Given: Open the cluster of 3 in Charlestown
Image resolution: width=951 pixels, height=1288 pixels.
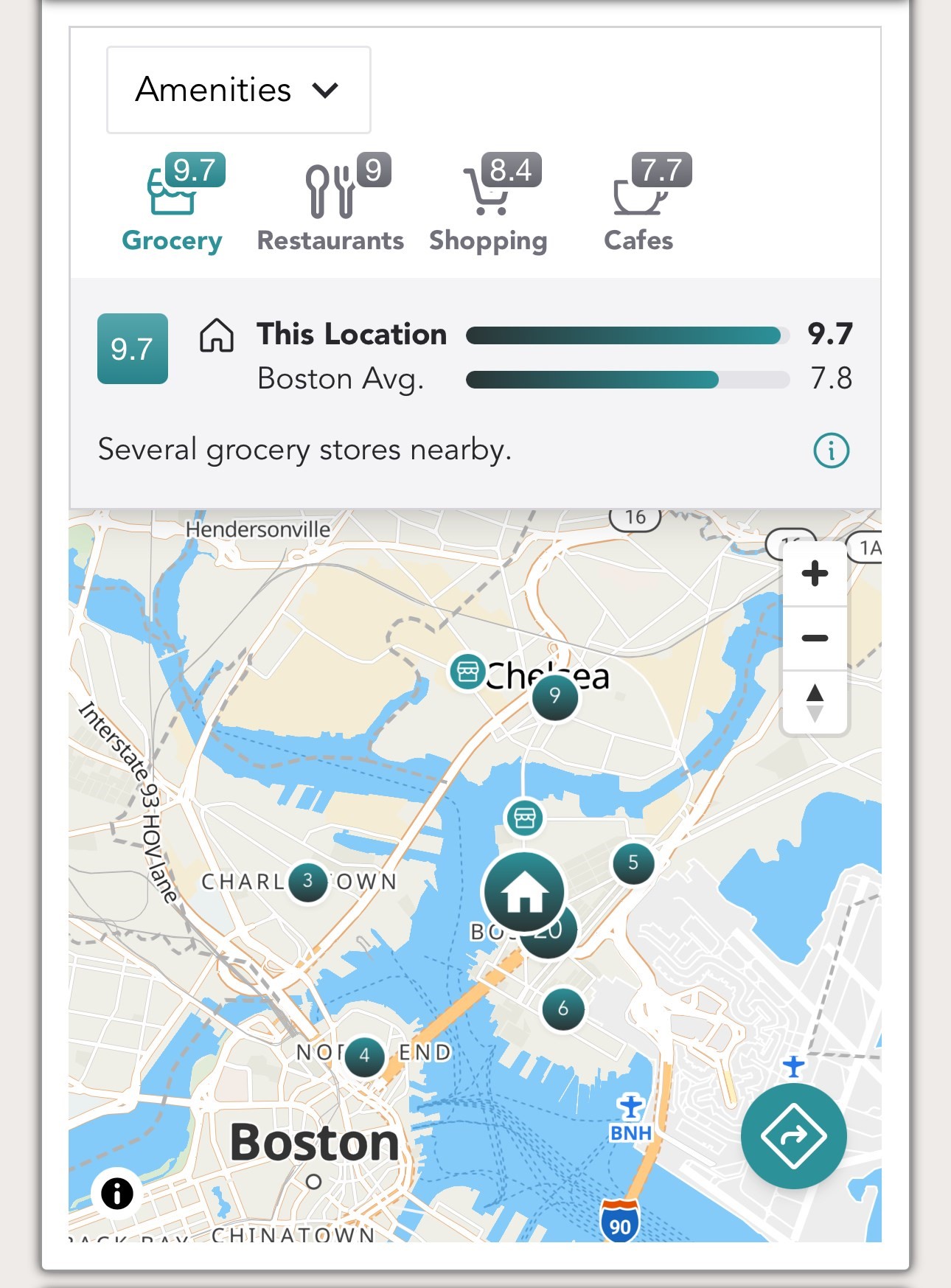Looking at the screenshot, I should pos(307,881).
